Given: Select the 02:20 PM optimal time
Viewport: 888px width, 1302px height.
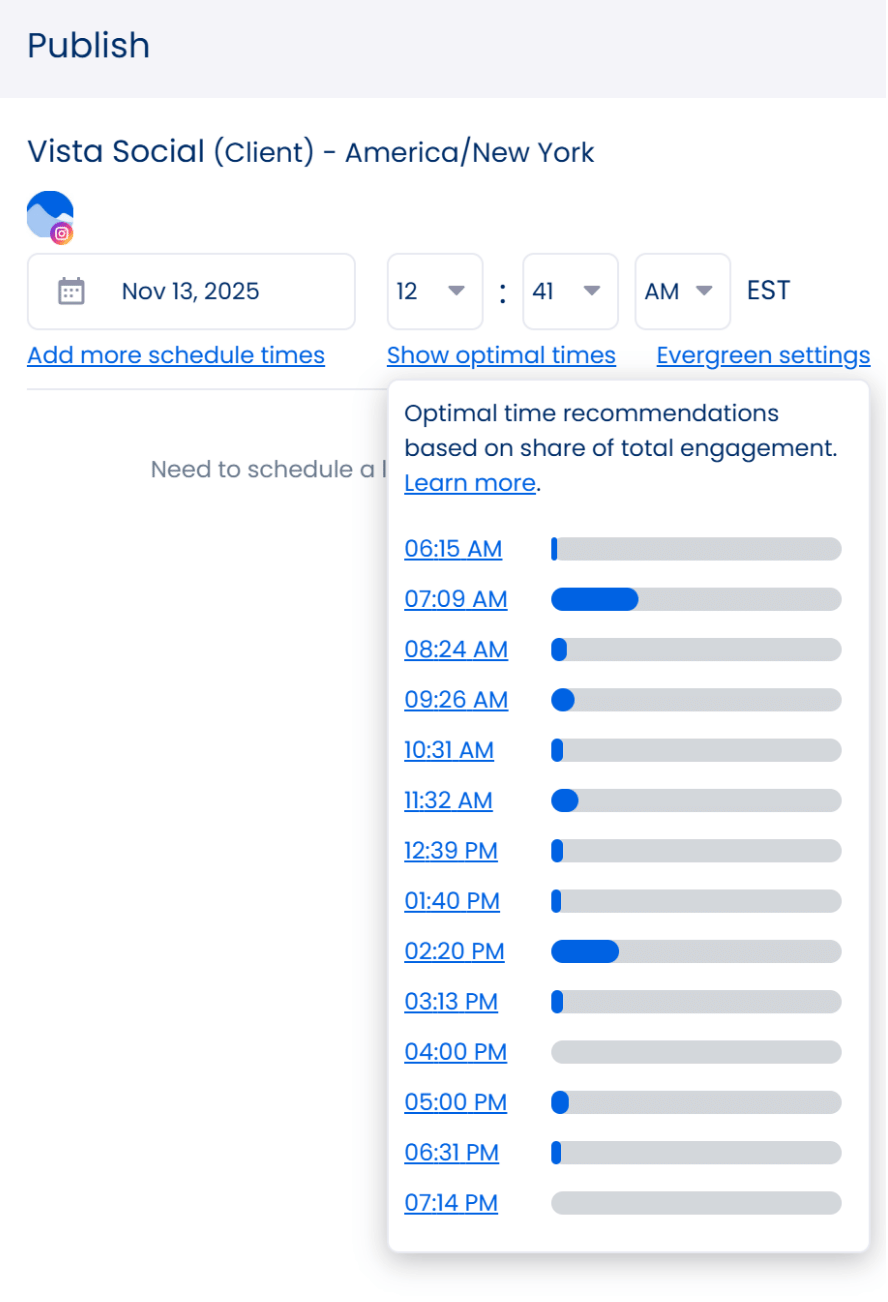Looking at the screenshot, I should tap(454, 952).
